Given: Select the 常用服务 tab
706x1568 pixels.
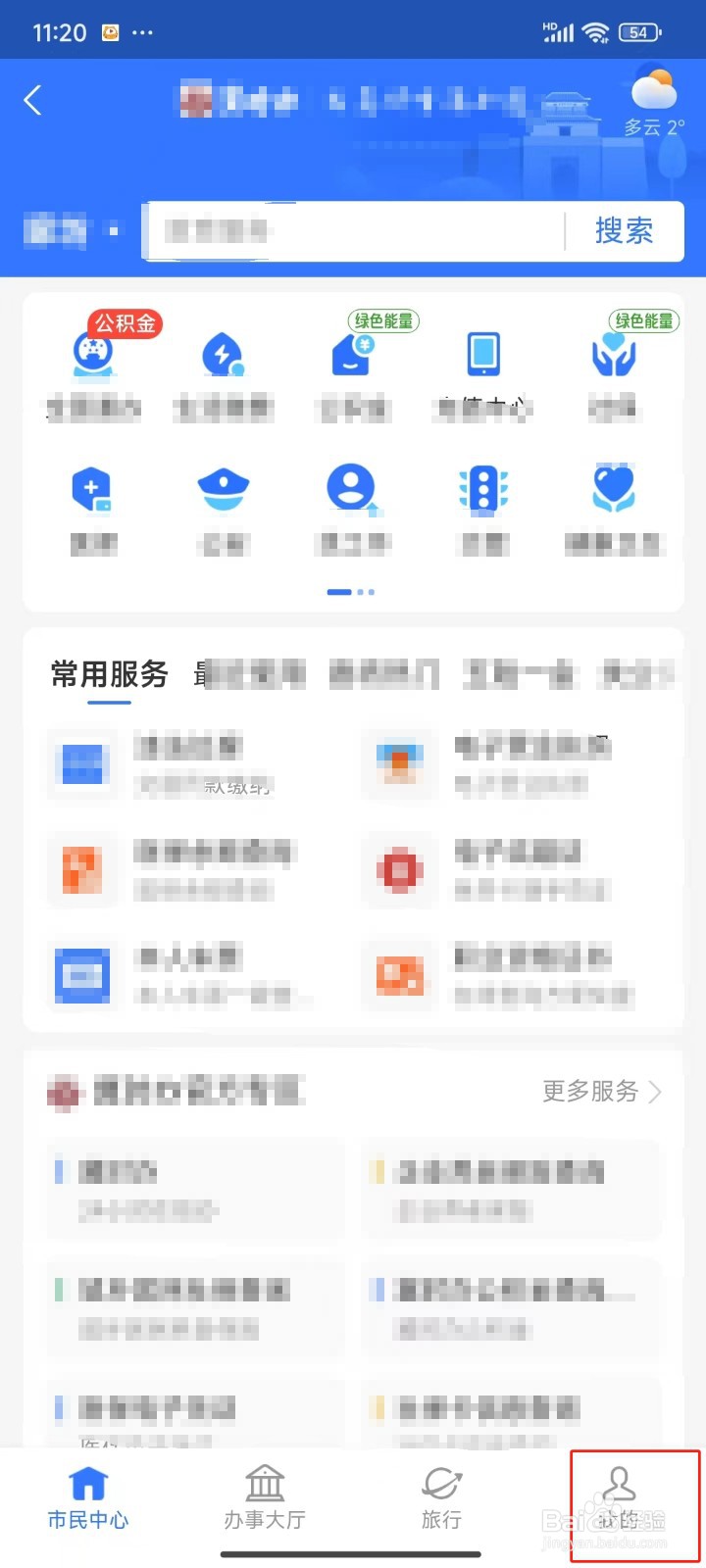Looking at the screenshot, I should [x=108, y=673].
